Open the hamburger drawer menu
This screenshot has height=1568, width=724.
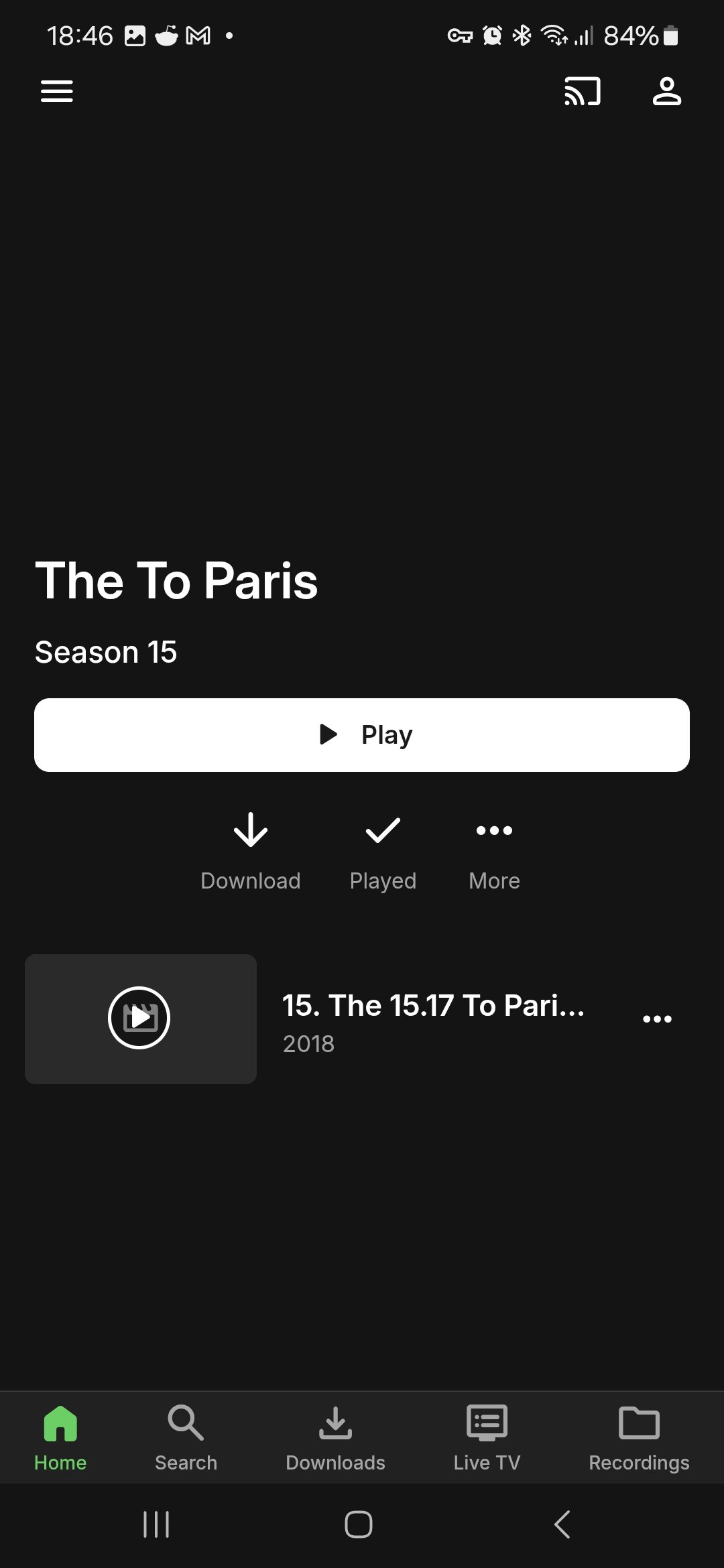[x=57, y=91]
